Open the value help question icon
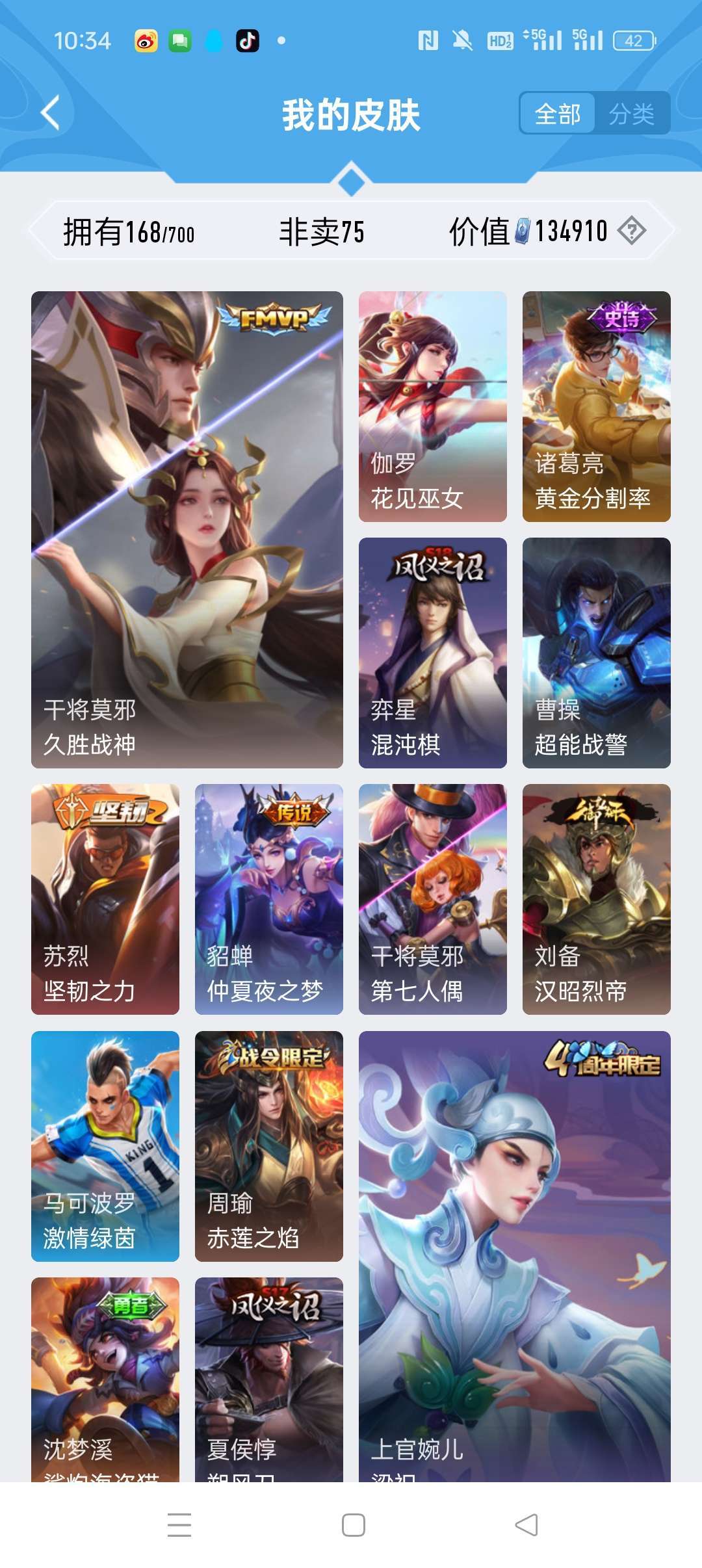This screenshot has height=1568, width=702. pos(631,231)
